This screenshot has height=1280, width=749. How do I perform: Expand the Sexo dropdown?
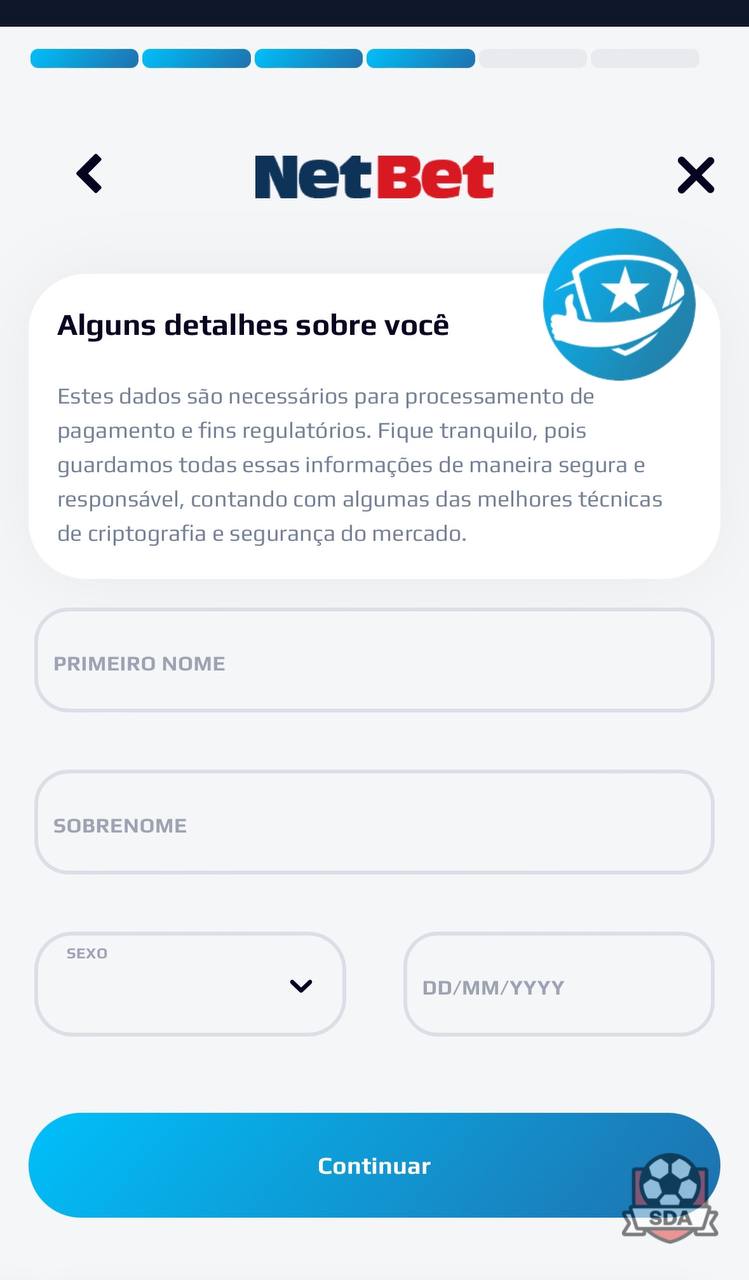(190, 984)
